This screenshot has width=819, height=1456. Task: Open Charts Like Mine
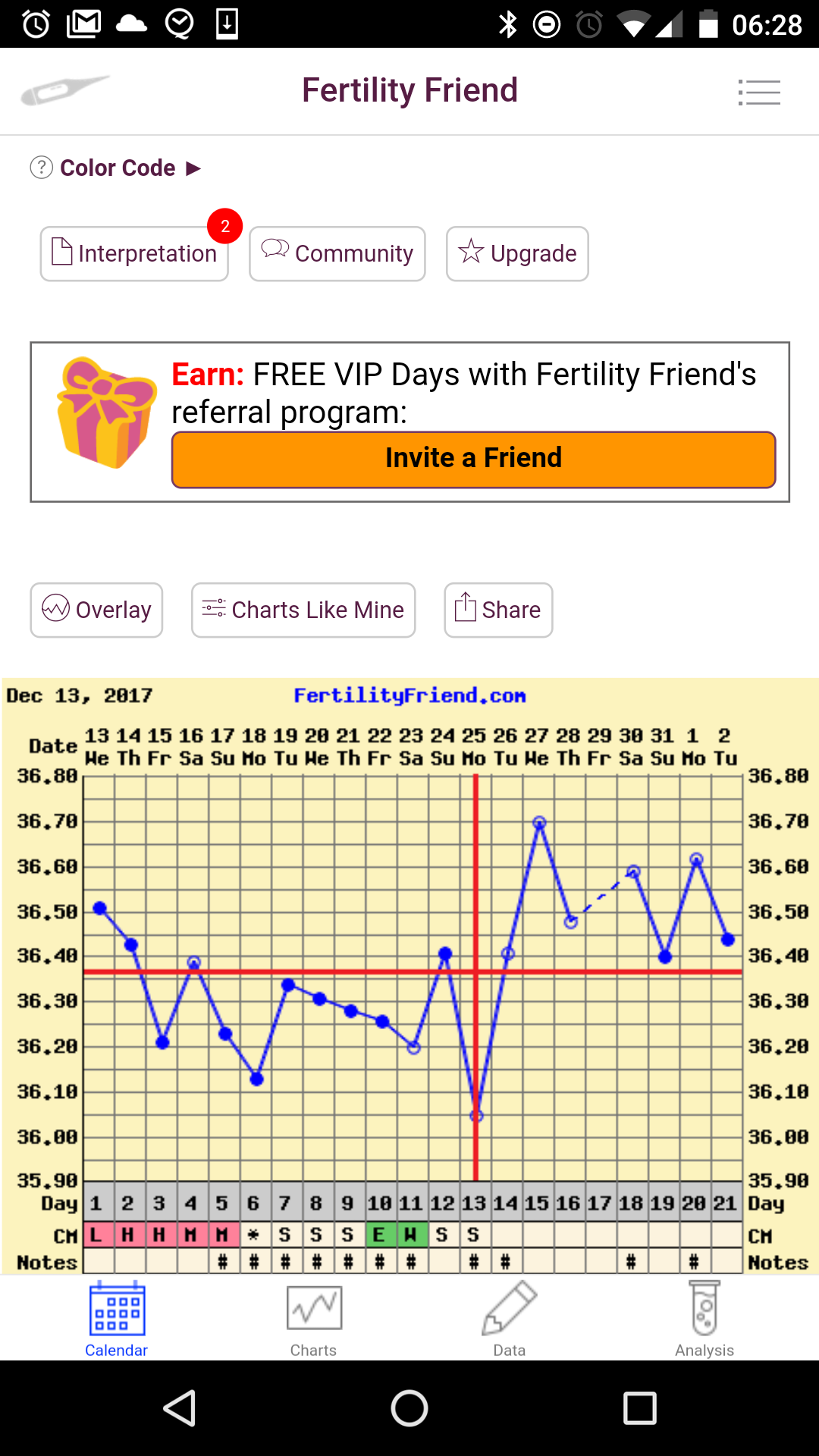coord(303,610)
